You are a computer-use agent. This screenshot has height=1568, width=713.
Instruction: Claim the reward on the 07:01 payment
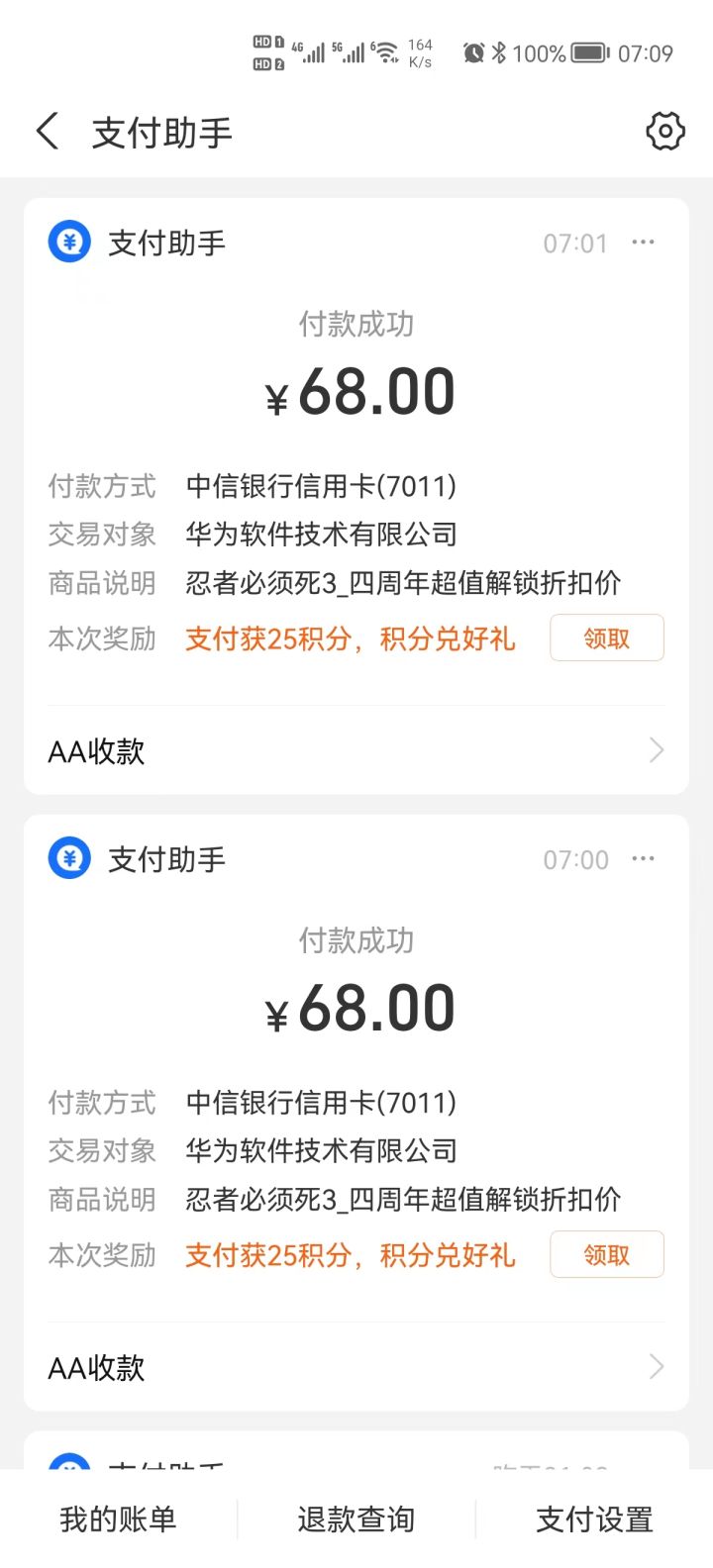(x=606, y=638)
